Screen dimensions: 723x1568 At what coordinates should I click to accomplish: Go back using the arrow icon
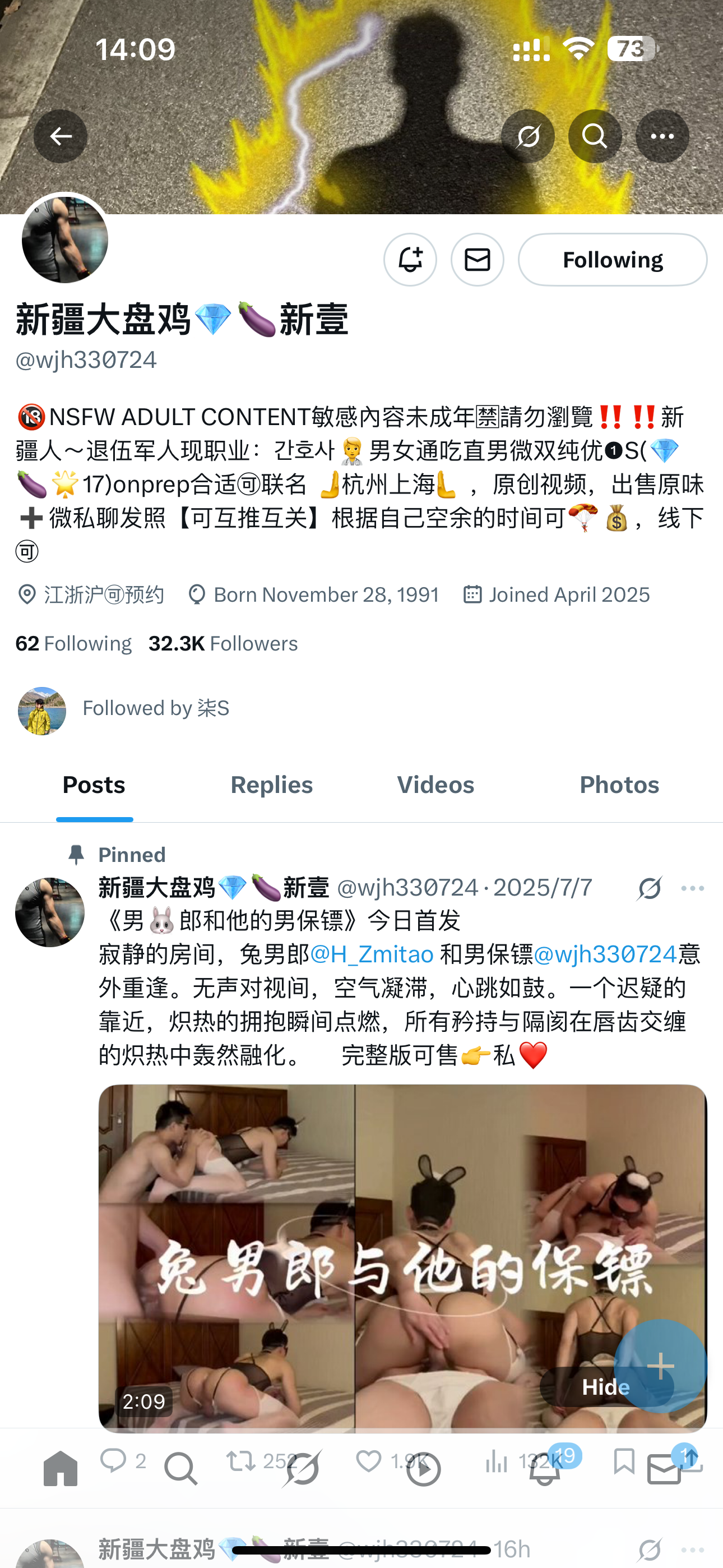[61, 136]
